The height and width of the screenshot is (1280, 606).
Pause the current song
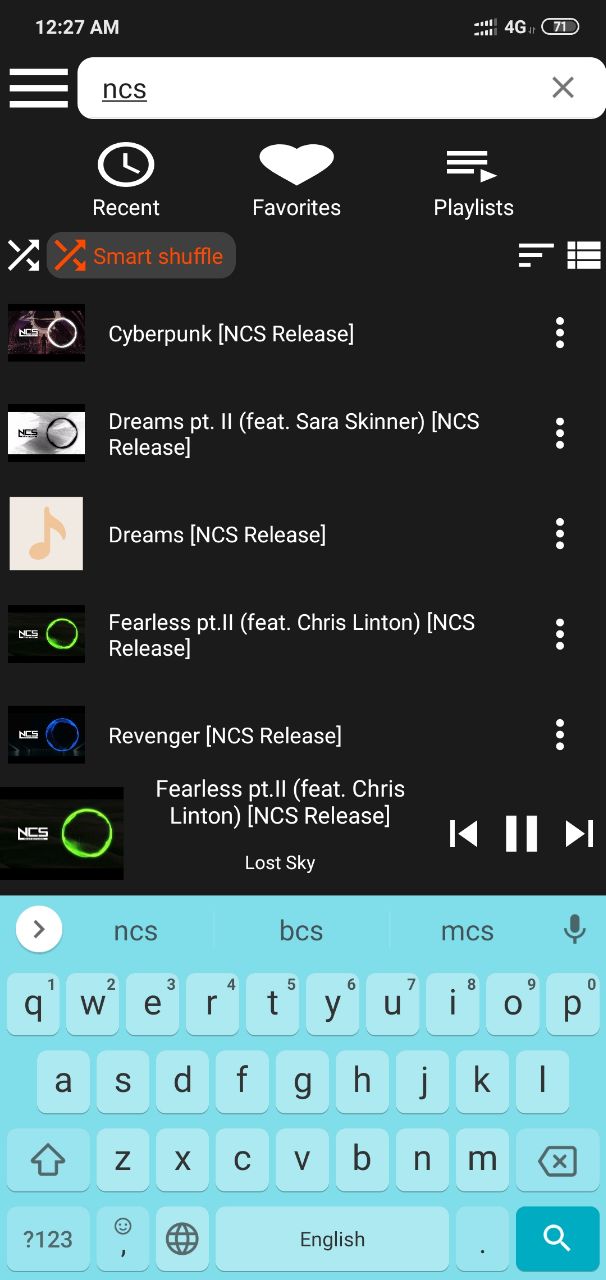point(521,833)
